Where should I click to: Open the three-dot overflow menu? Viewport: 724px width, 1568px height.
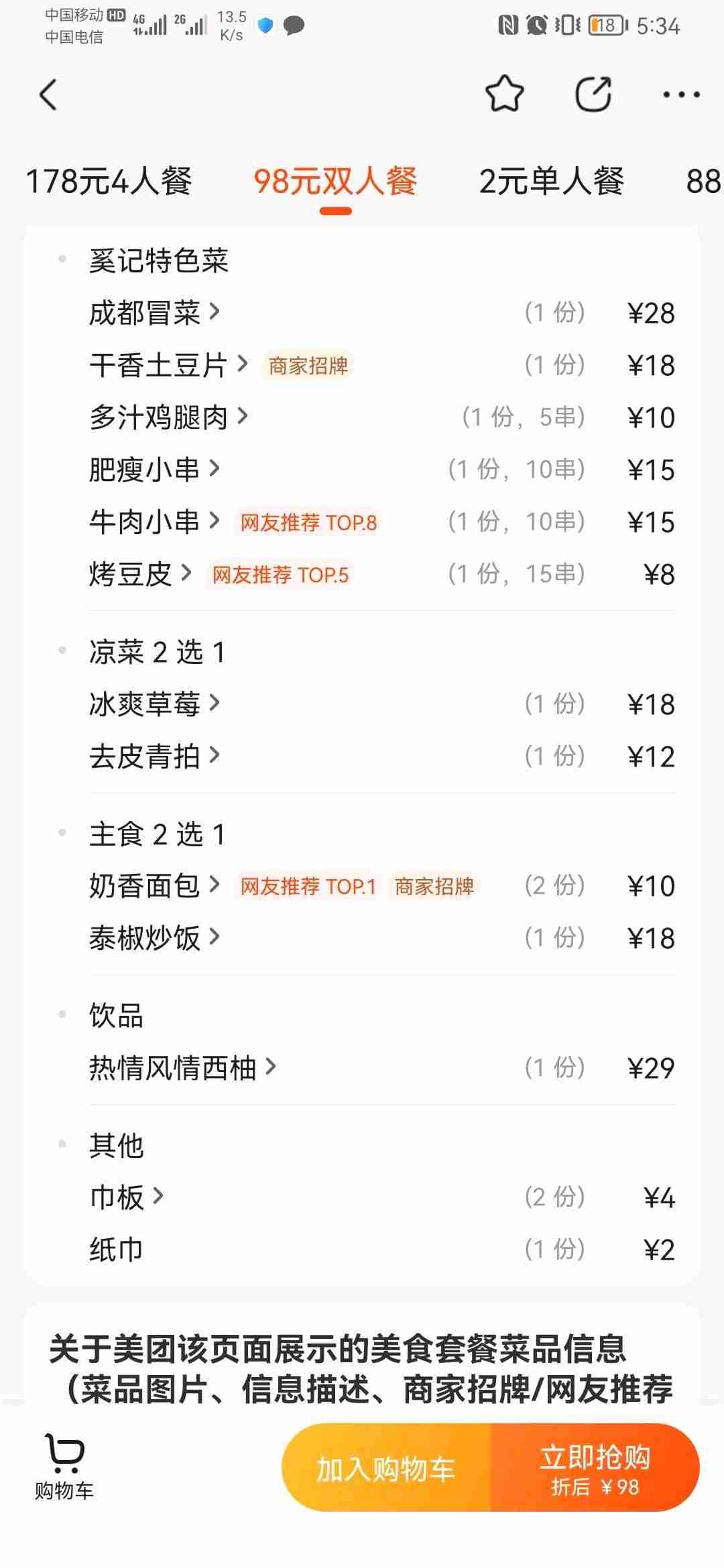[x=681, y=94]
